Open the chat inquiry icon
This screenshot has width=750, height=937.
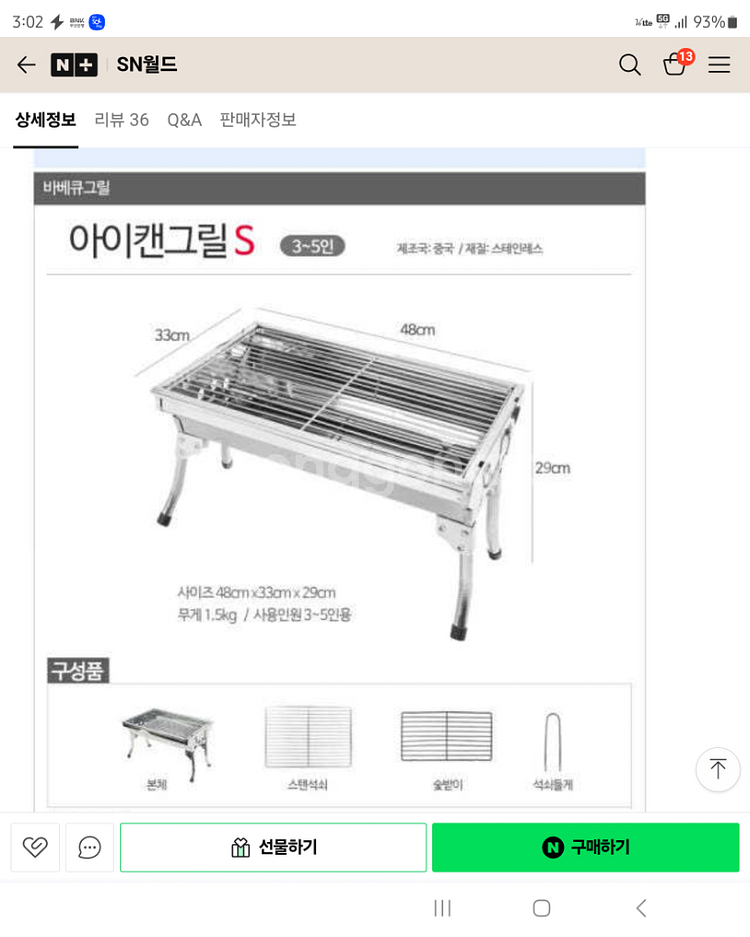click(x=90, y=847)
